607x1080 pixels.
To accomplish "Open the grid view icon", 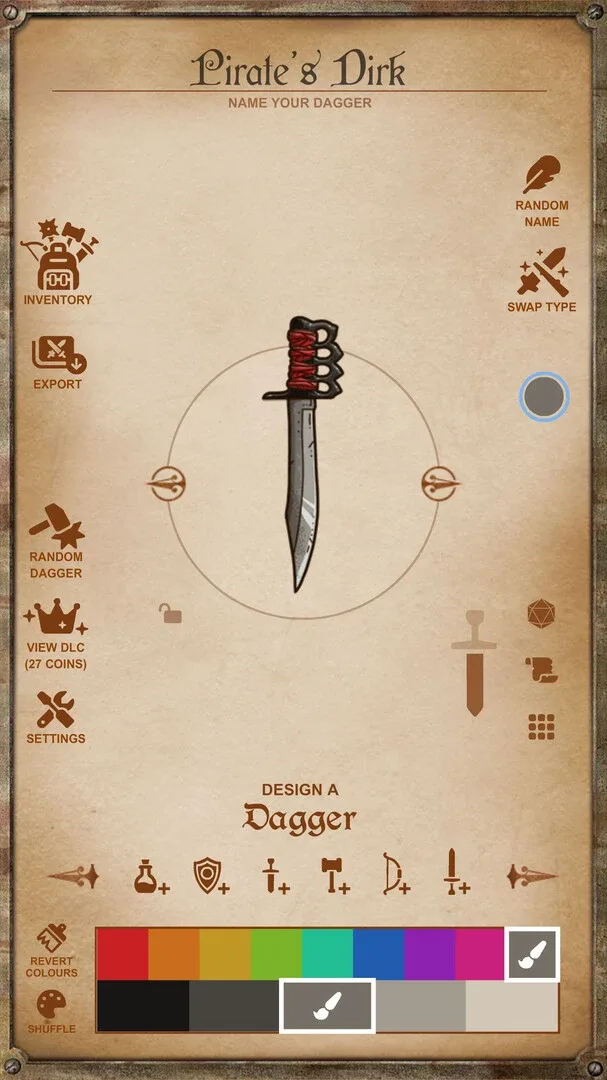I will tap(541, 727).
